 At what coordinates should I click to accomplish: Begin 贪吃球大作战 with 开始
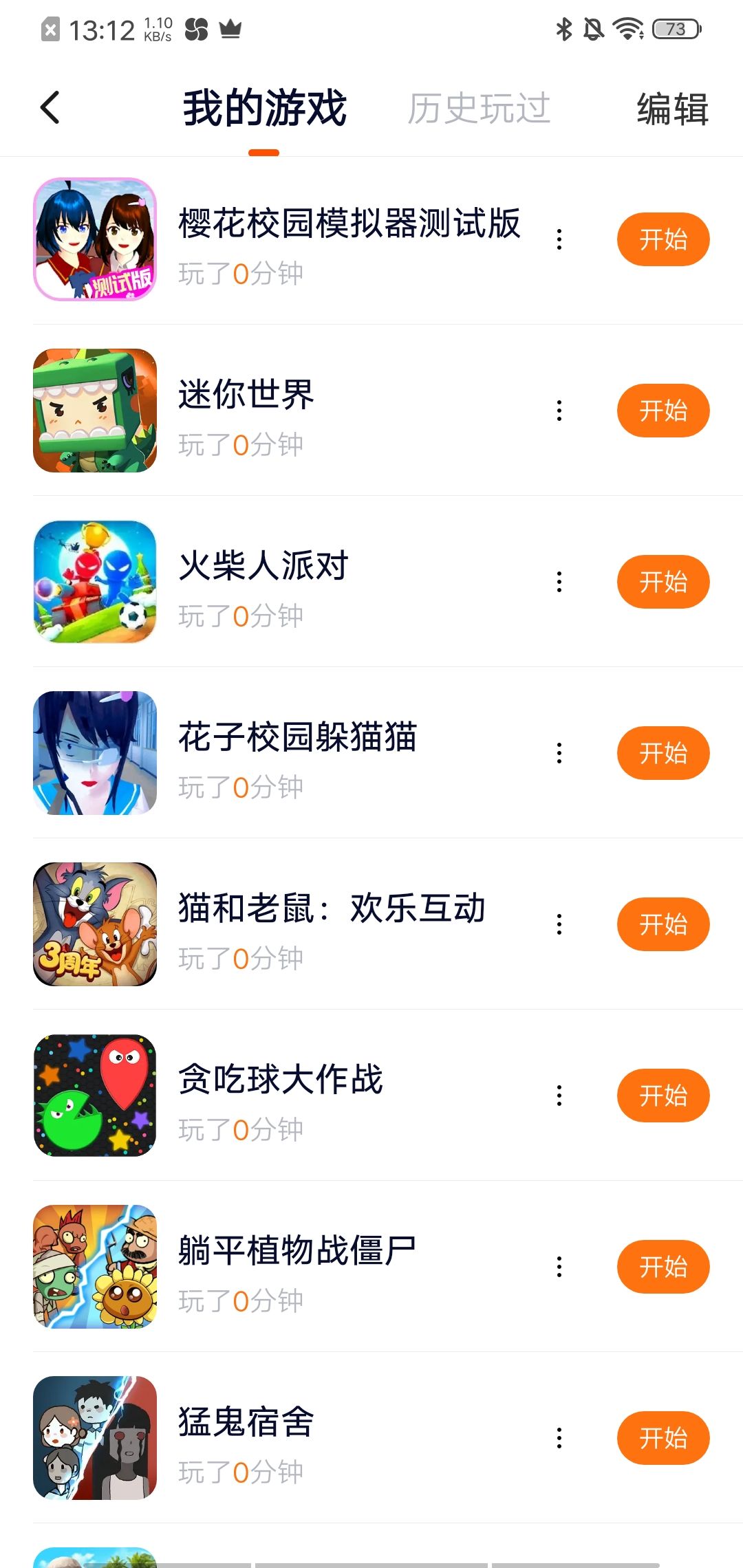(663, 1096)
